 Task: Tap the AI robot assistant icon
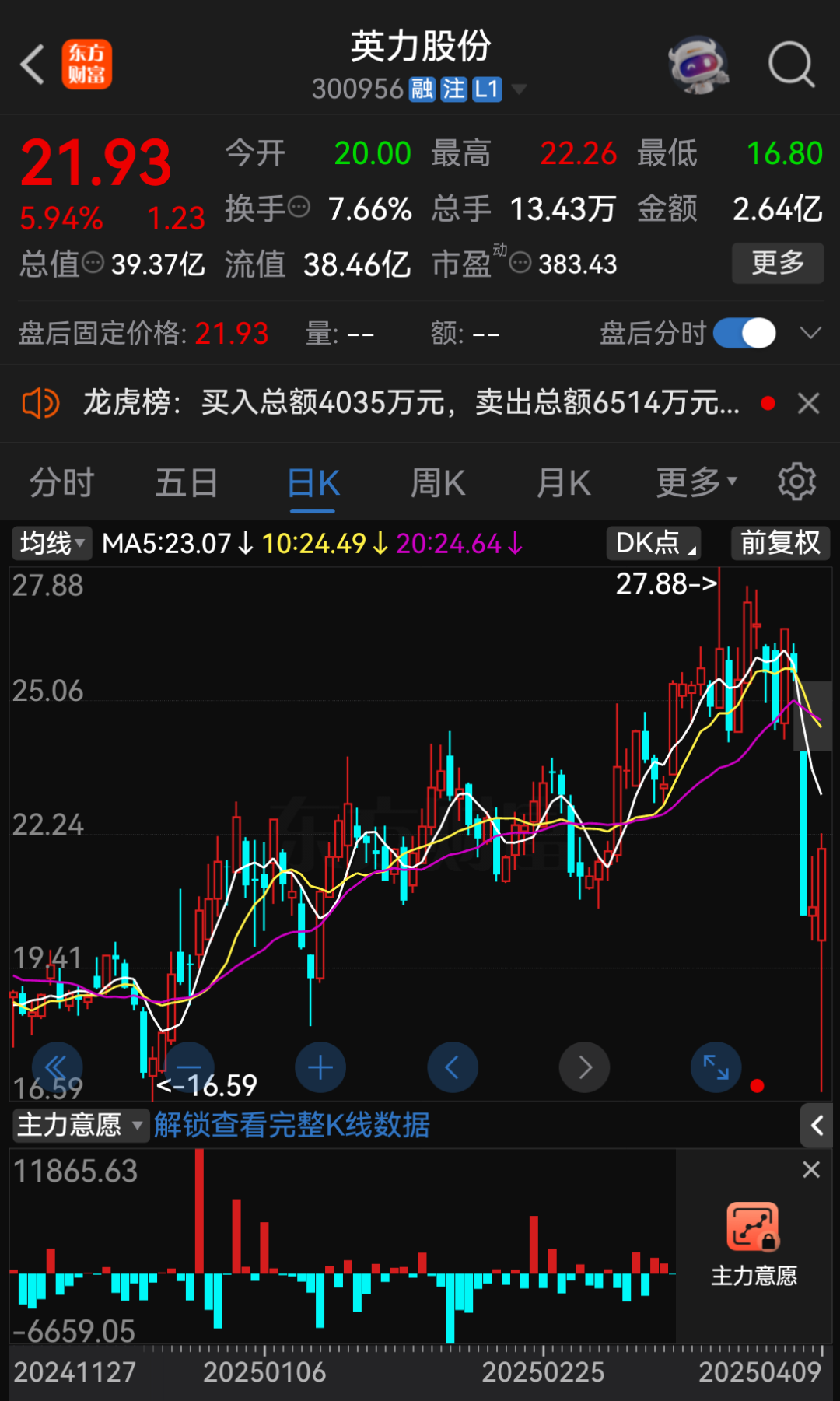[x=698, y=63]
